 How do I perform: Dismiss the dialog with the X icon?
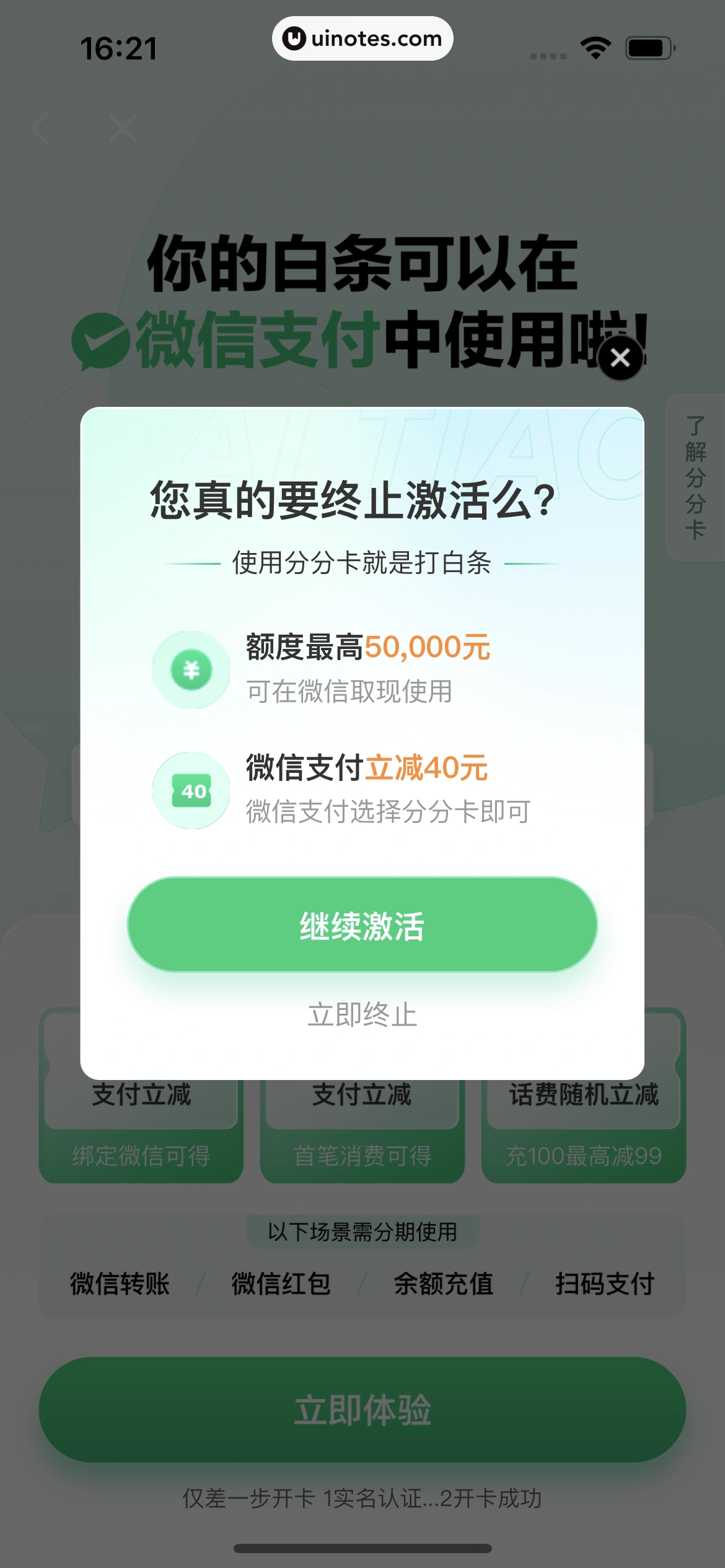[620, 358]
